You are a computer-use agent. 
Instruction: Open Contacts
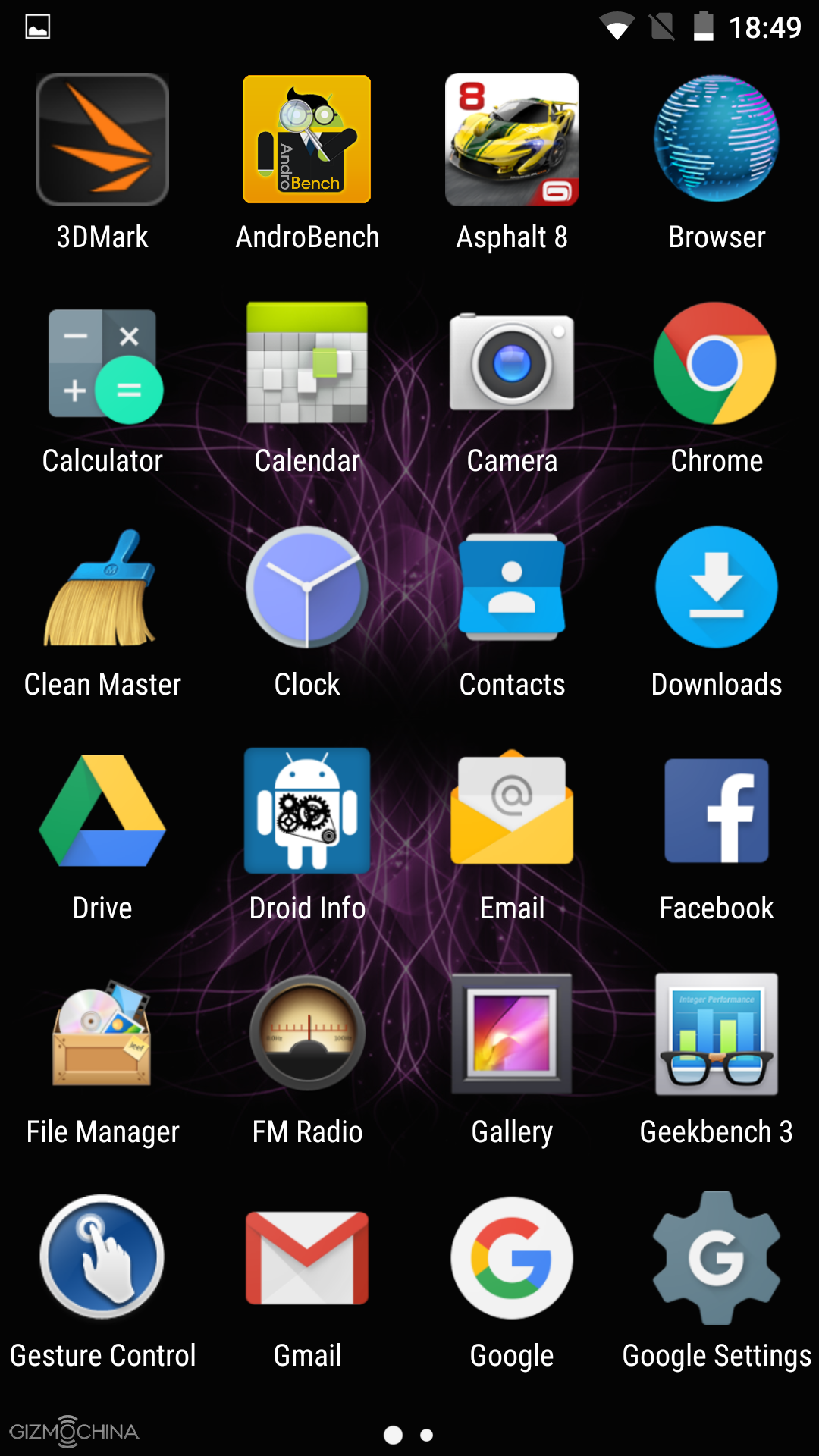pos(512,588)
